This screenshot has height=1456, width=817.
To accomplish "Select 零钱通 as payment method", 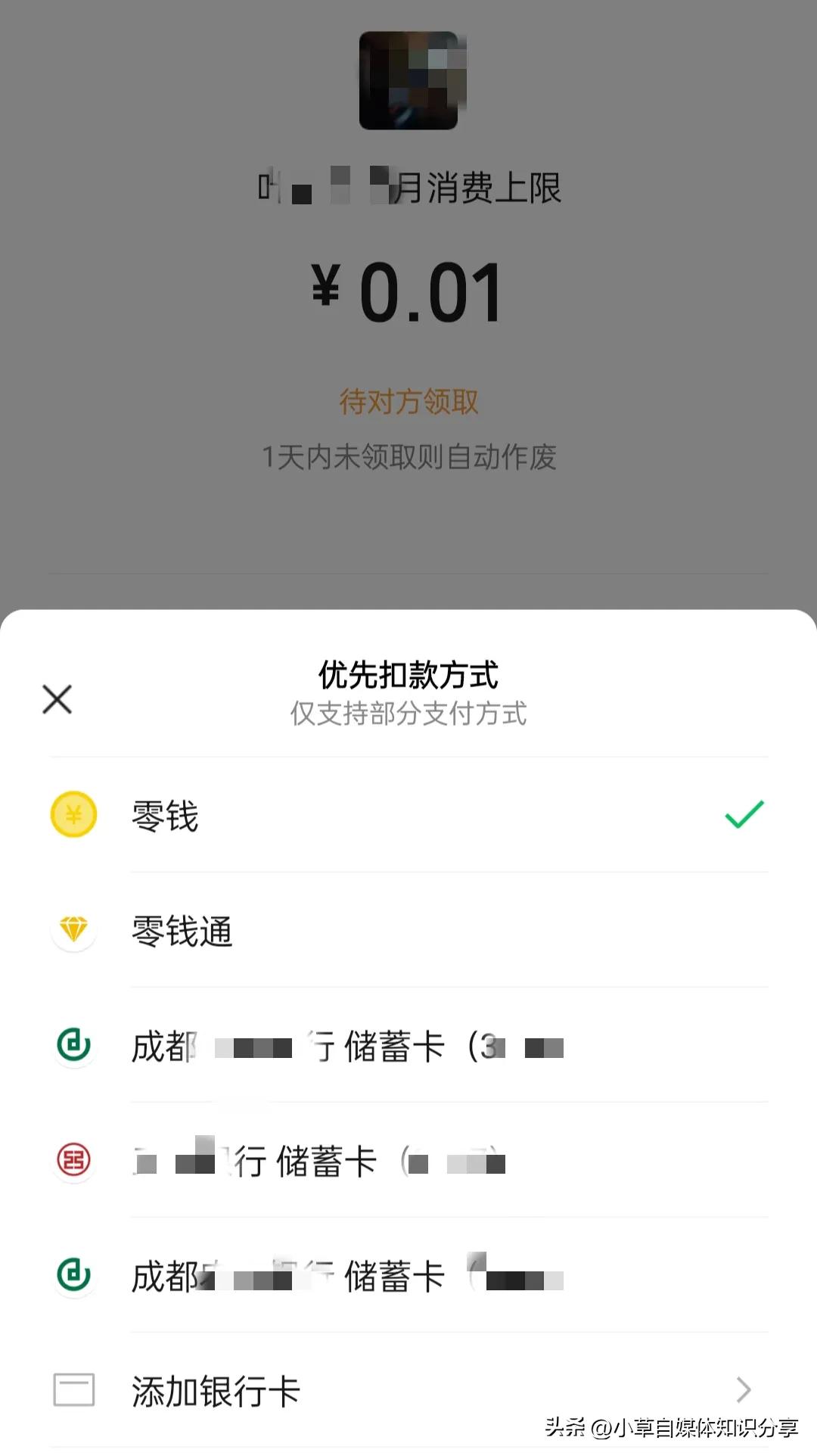I will pos(182,932).
